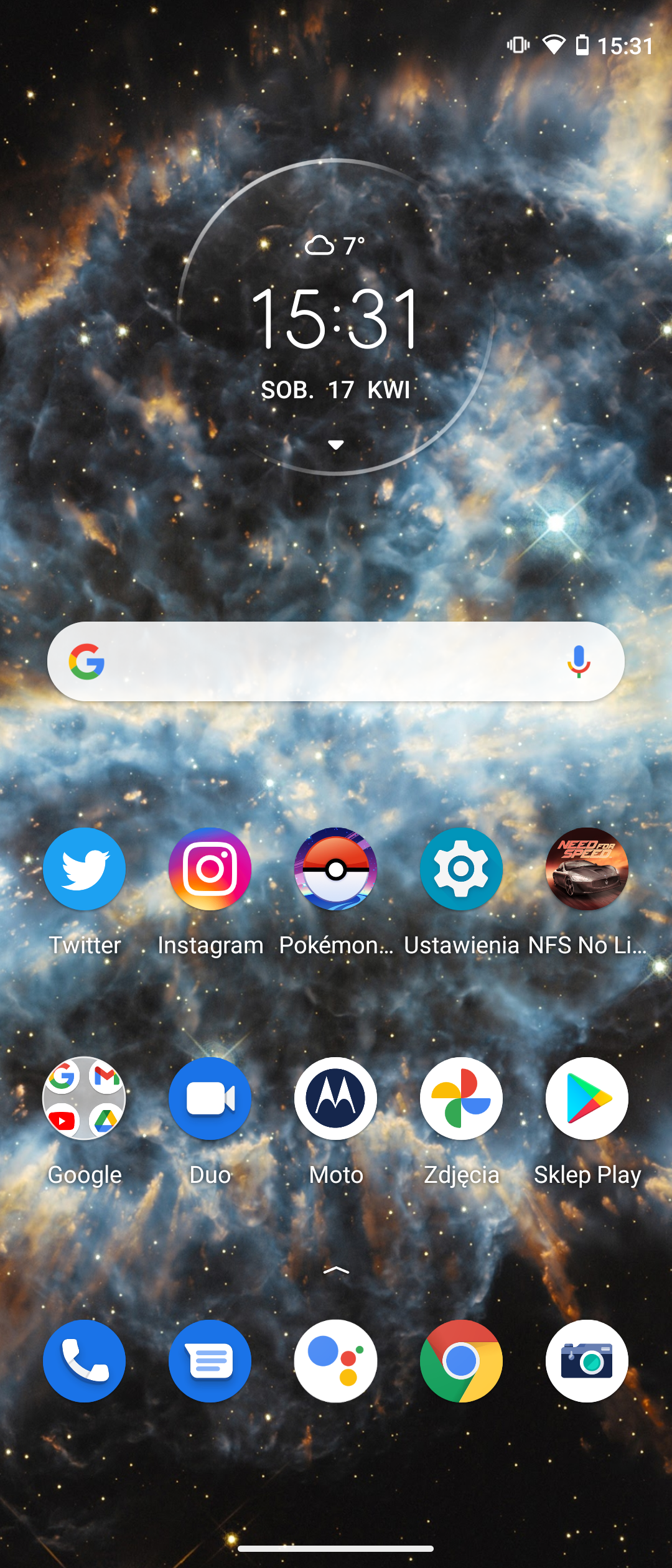Launch Google Assistant from the dock
This screenshot has height=1568, width=672.
(x=335, y=1361)
